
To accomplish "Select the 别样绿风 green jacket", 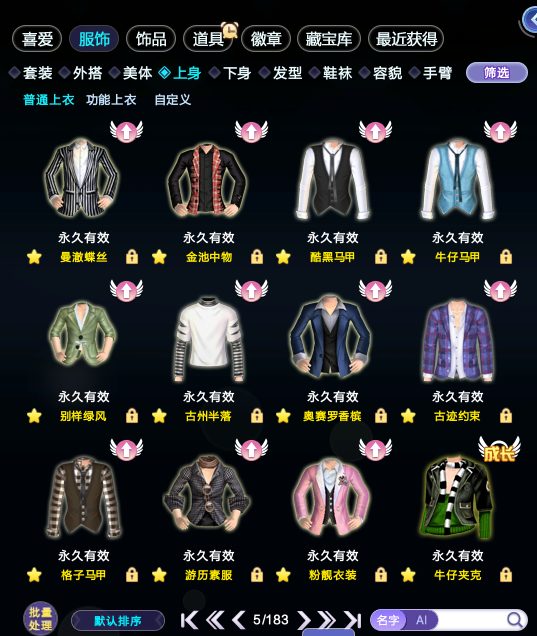I will coord(83,335).
